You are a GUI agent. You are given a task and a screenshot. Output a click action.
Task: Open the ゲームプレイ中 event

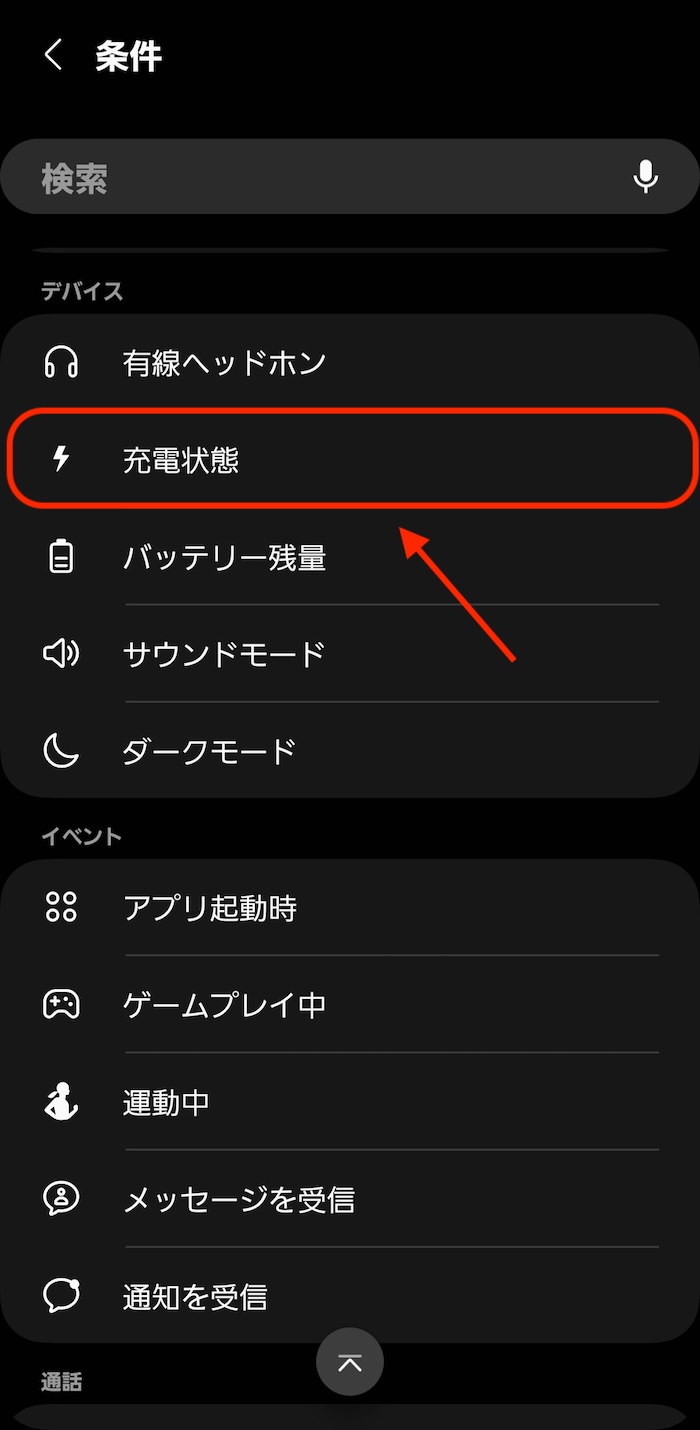pos(350,1004)
